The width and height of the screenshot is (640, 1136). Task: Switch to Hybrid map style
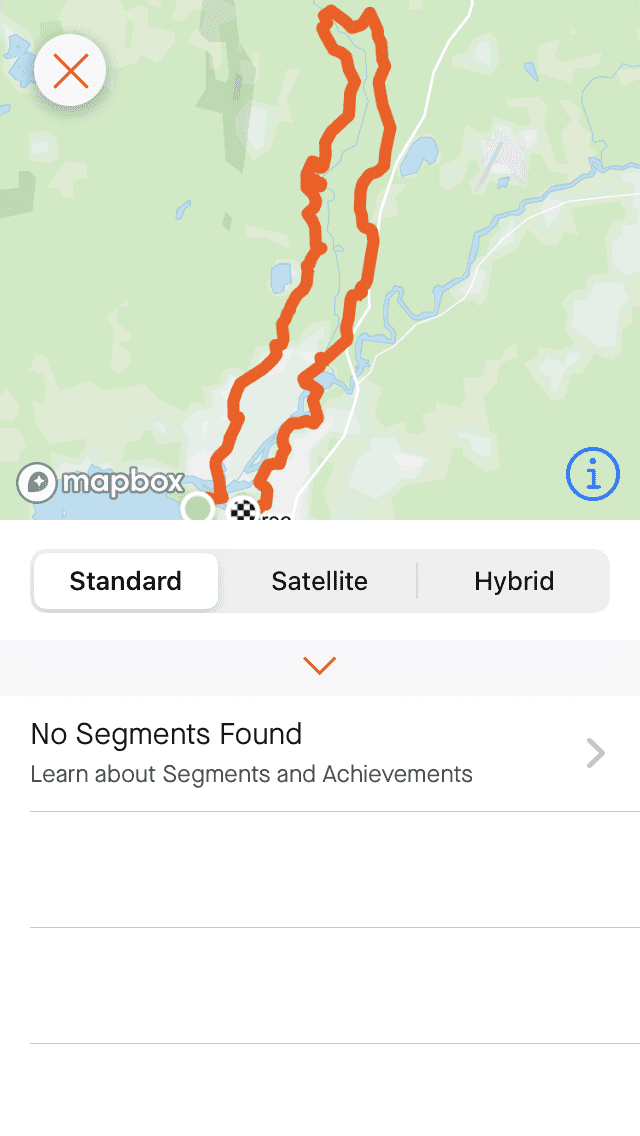coord(514,581)
